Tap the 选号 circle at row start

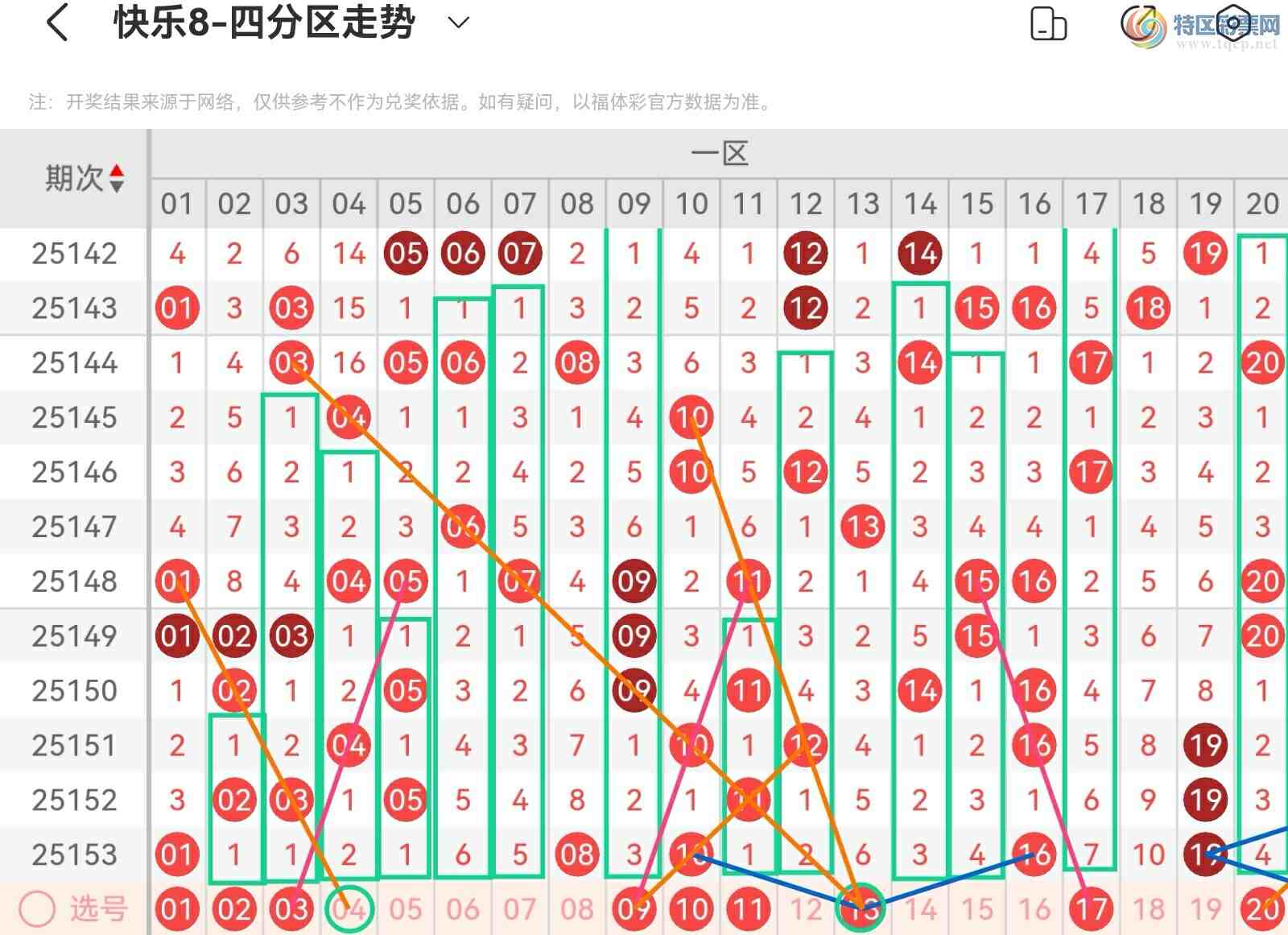pos(37,909)
